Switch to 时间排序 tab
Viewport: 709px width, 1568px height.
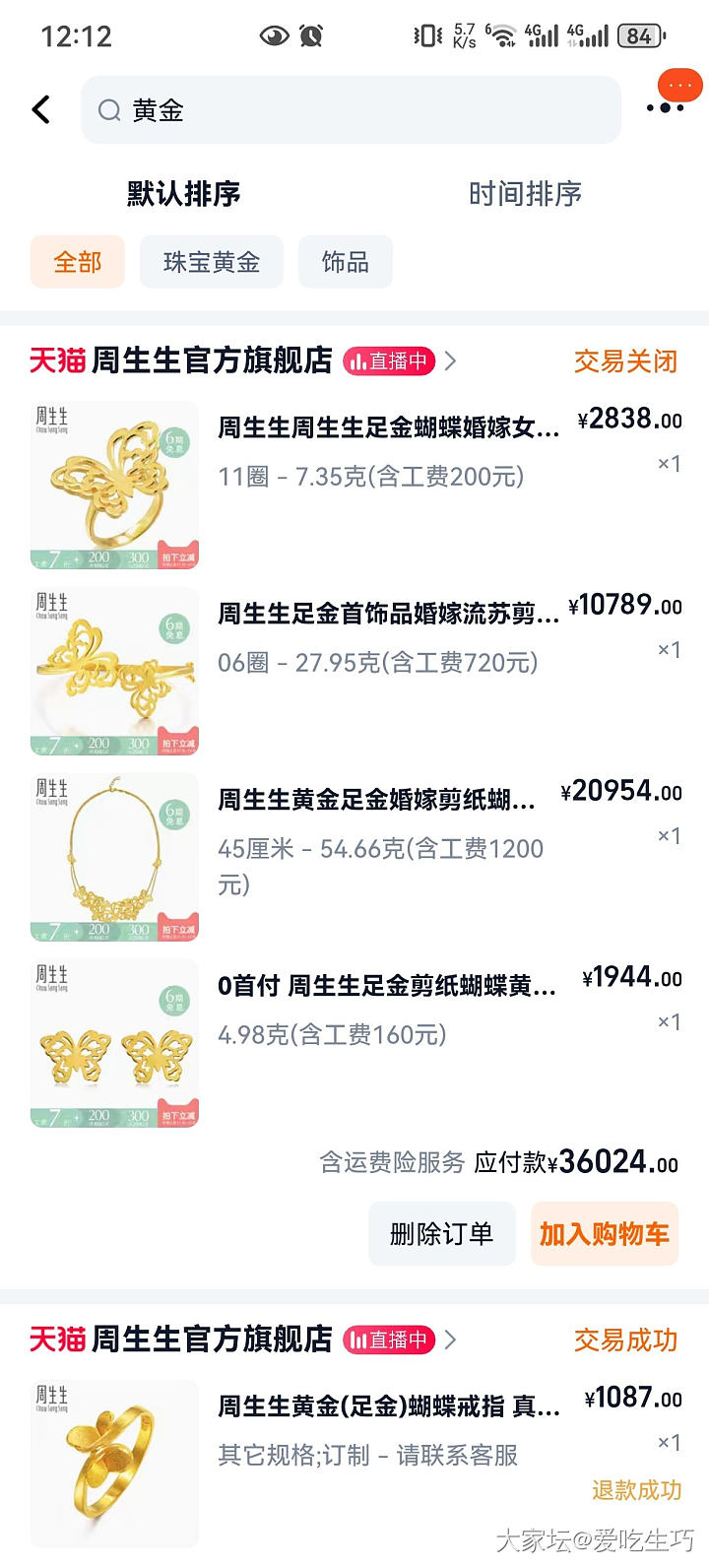(525, 194)
